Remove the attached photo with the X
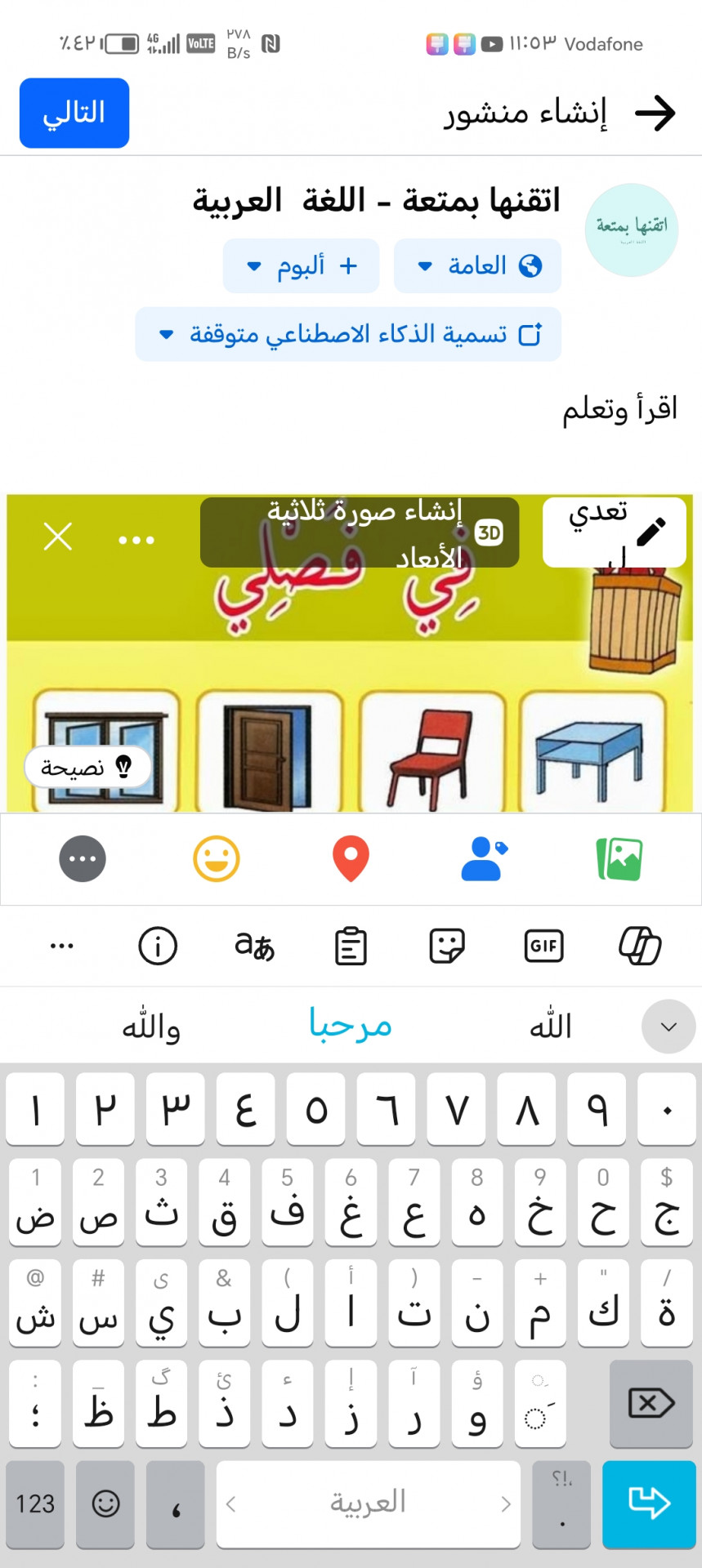This screenshot has height=1568, width=702. [x=58, y=537]
